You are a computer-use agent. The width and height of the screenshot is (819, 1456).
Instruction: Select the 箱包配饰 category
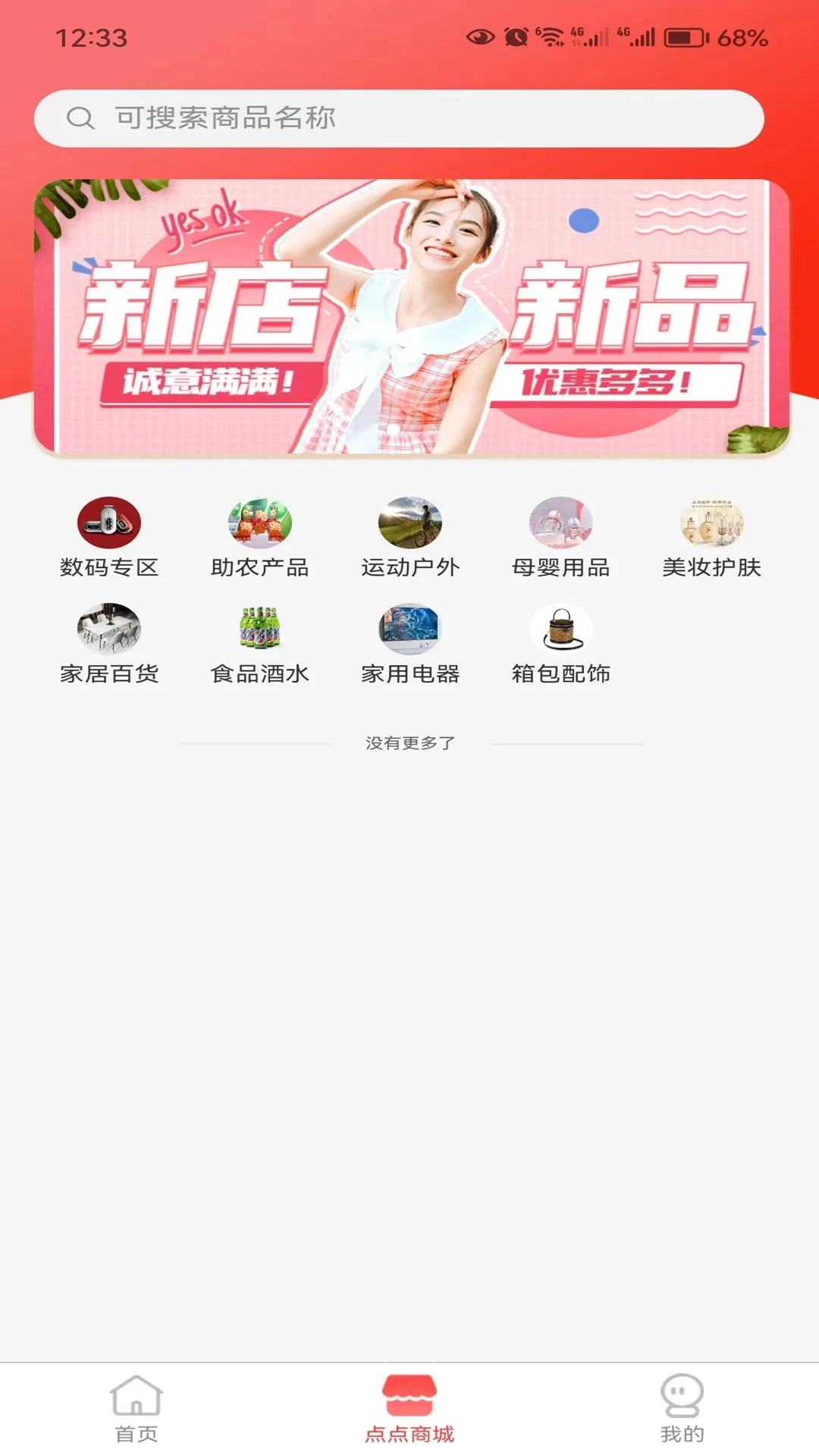coord(561,644)
